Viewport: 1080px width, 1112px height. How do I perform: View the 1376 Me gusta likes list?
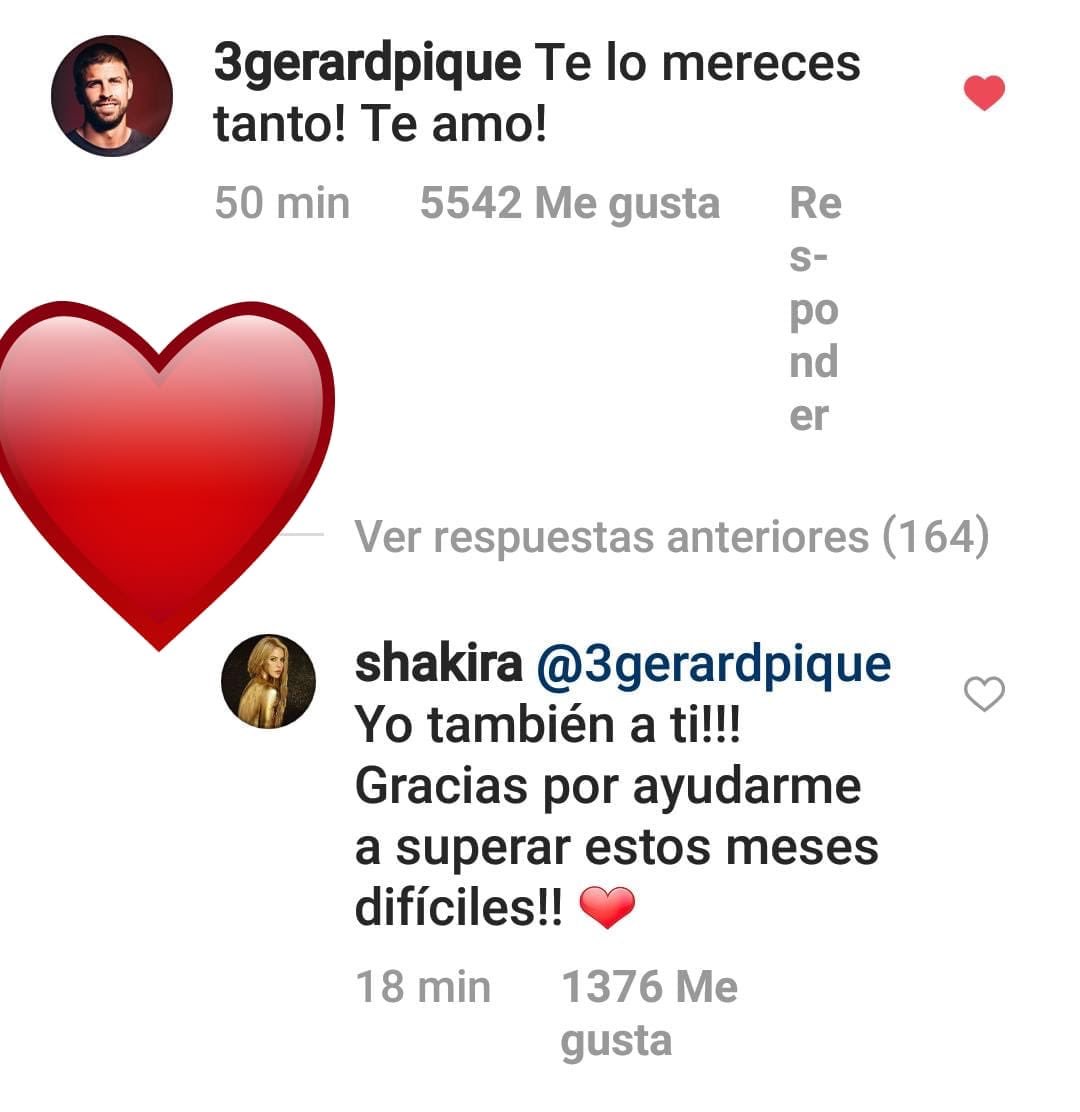[x=648, y=1012]
